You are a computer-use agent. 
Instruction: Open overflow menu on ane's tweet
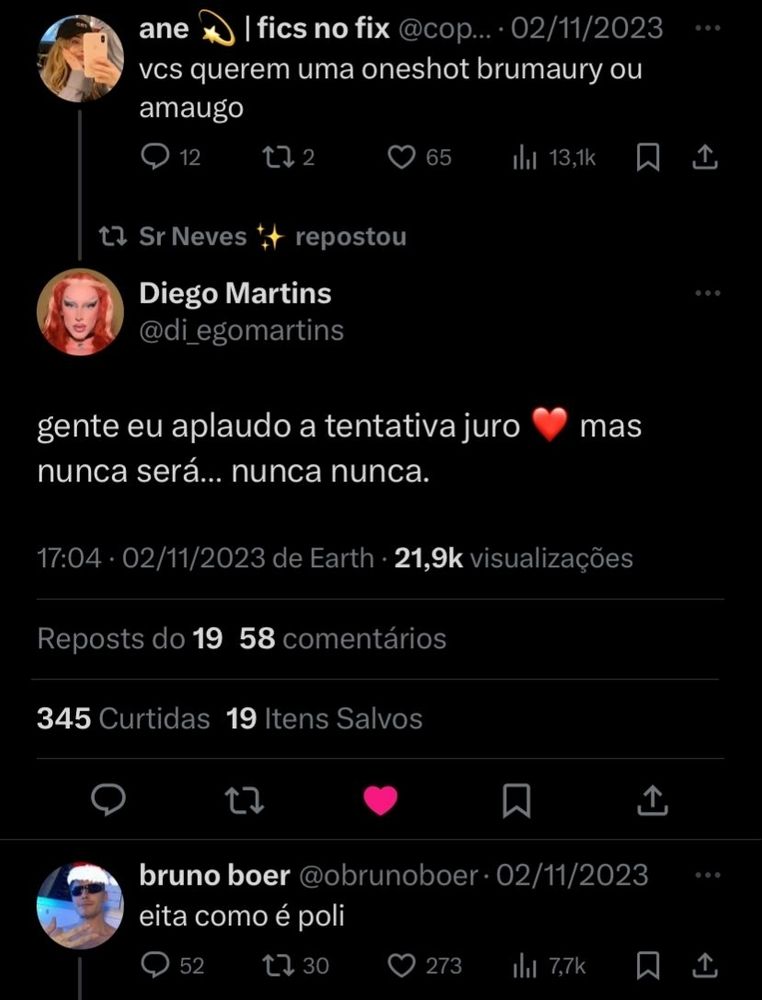707,27
